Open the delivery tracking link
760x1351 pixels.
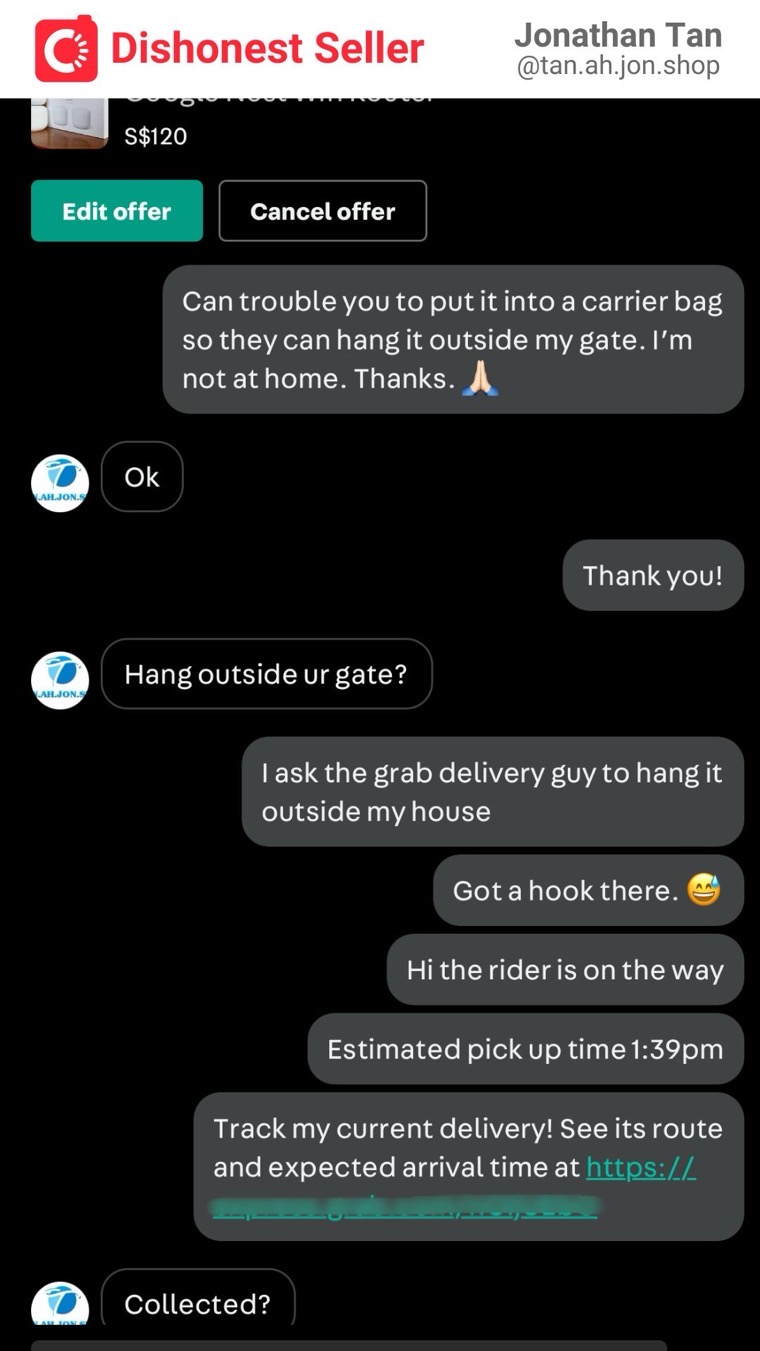pyautogui.click(x=640, y=1168)
